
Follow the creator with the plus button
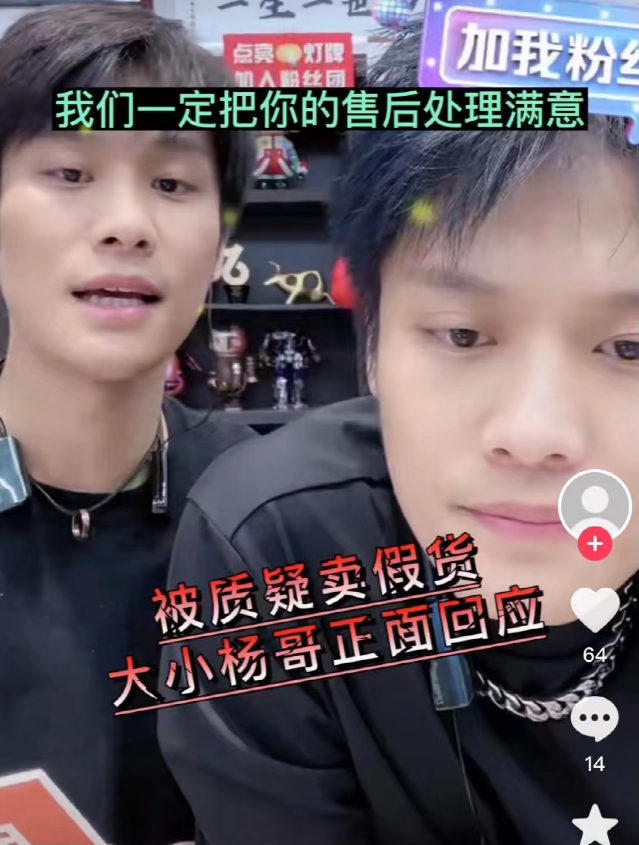[594, 544]
